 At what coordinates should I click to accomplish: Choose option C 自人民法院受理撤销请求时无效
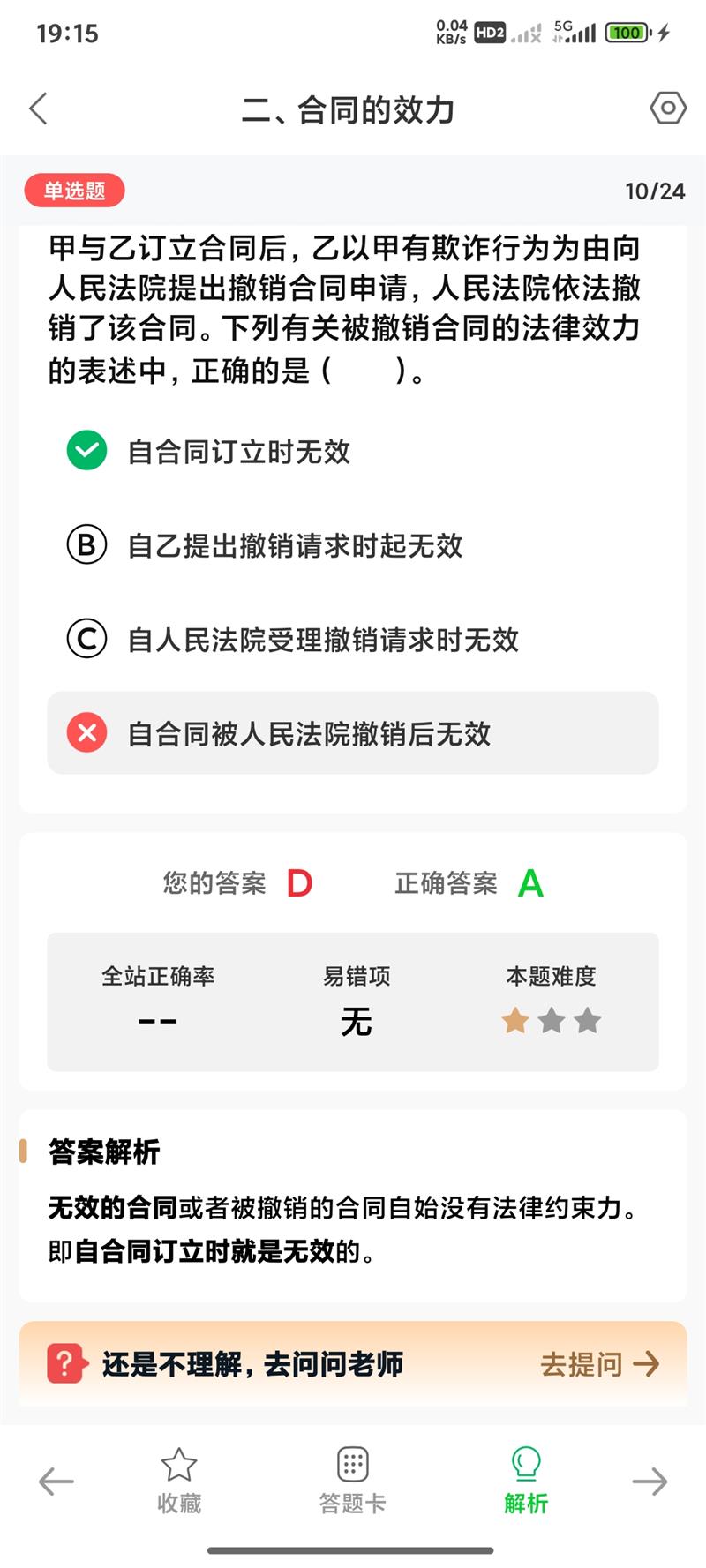[322, 640]
